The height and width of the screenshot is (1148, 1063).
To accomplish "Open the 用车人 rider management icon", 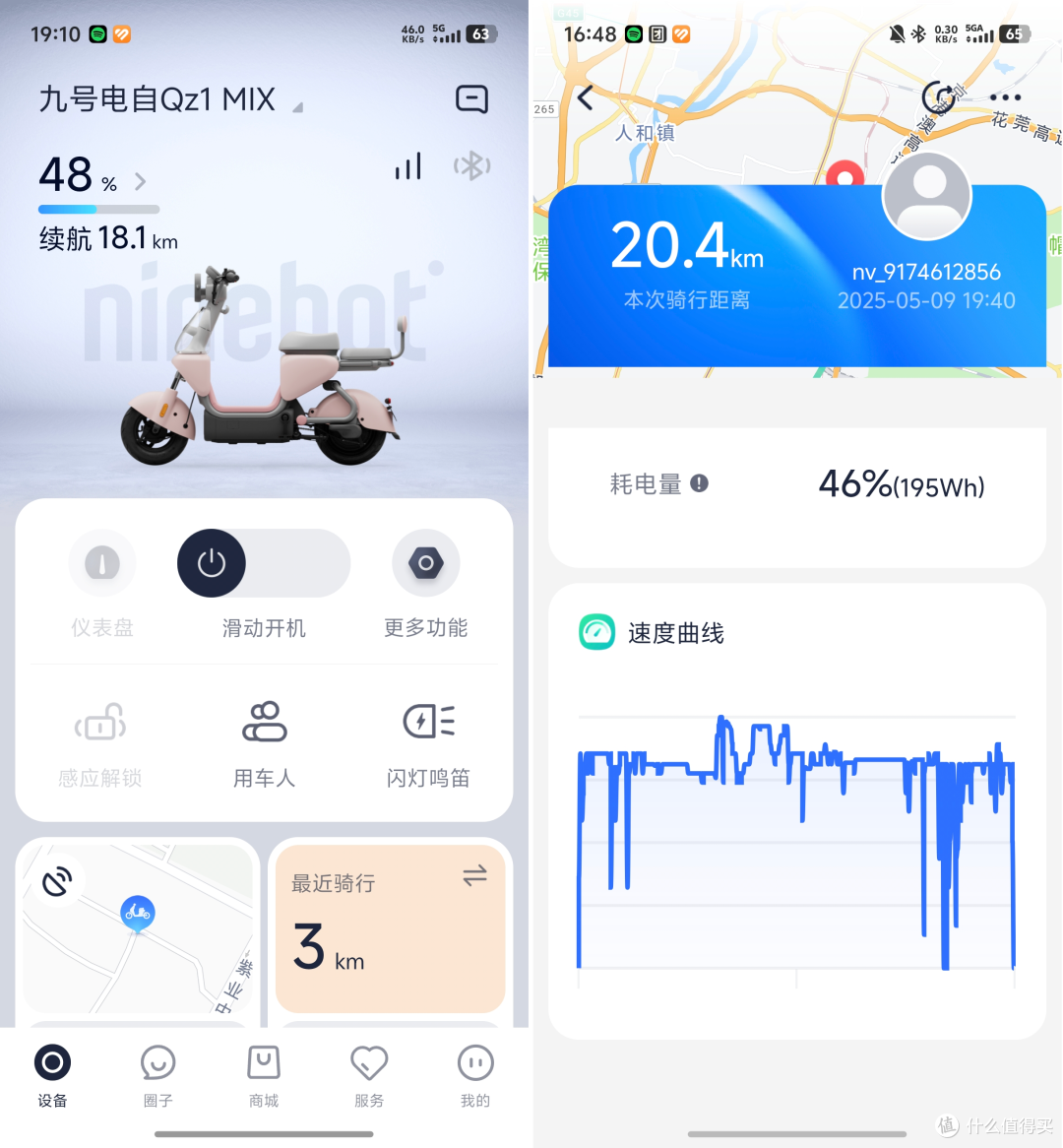I will pos(263,722).
